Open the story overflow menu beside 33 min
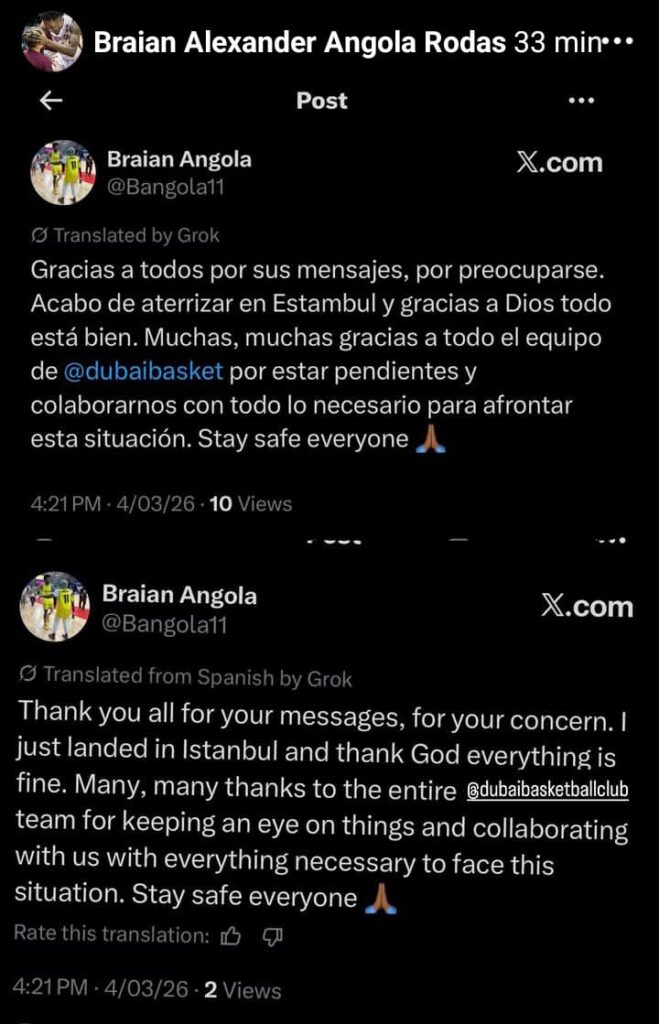659x1024 pixels. pos(623,43)
